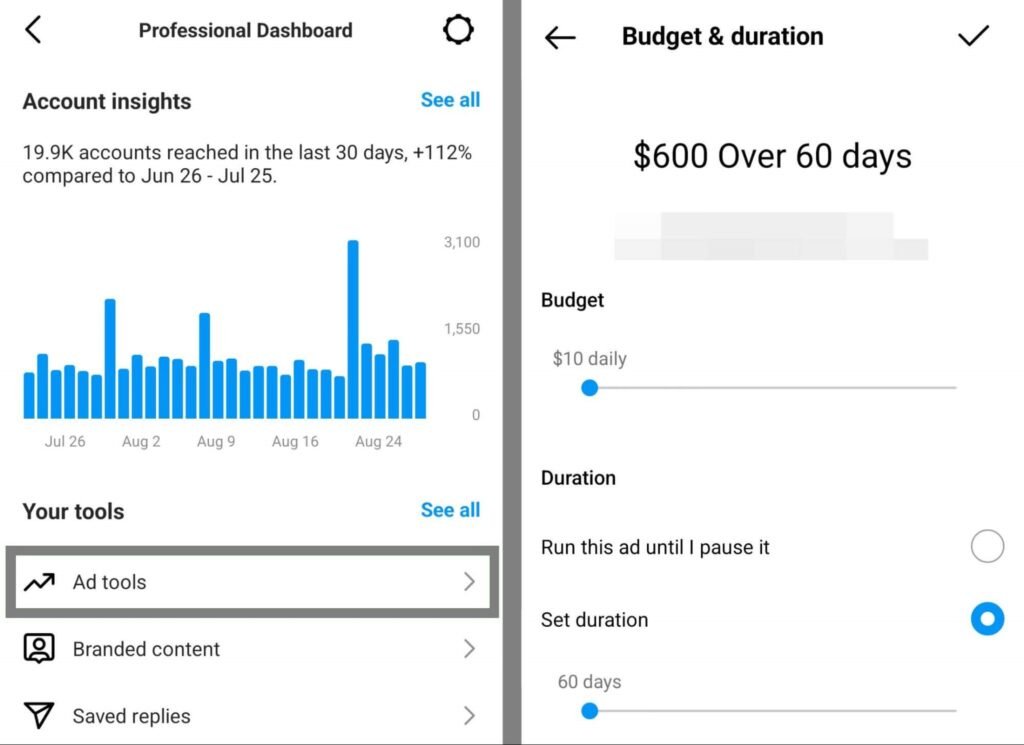The width and height of the screenshot is (1024, 745).
Task: Open Saved replies
Action: [x=250, y=716]
